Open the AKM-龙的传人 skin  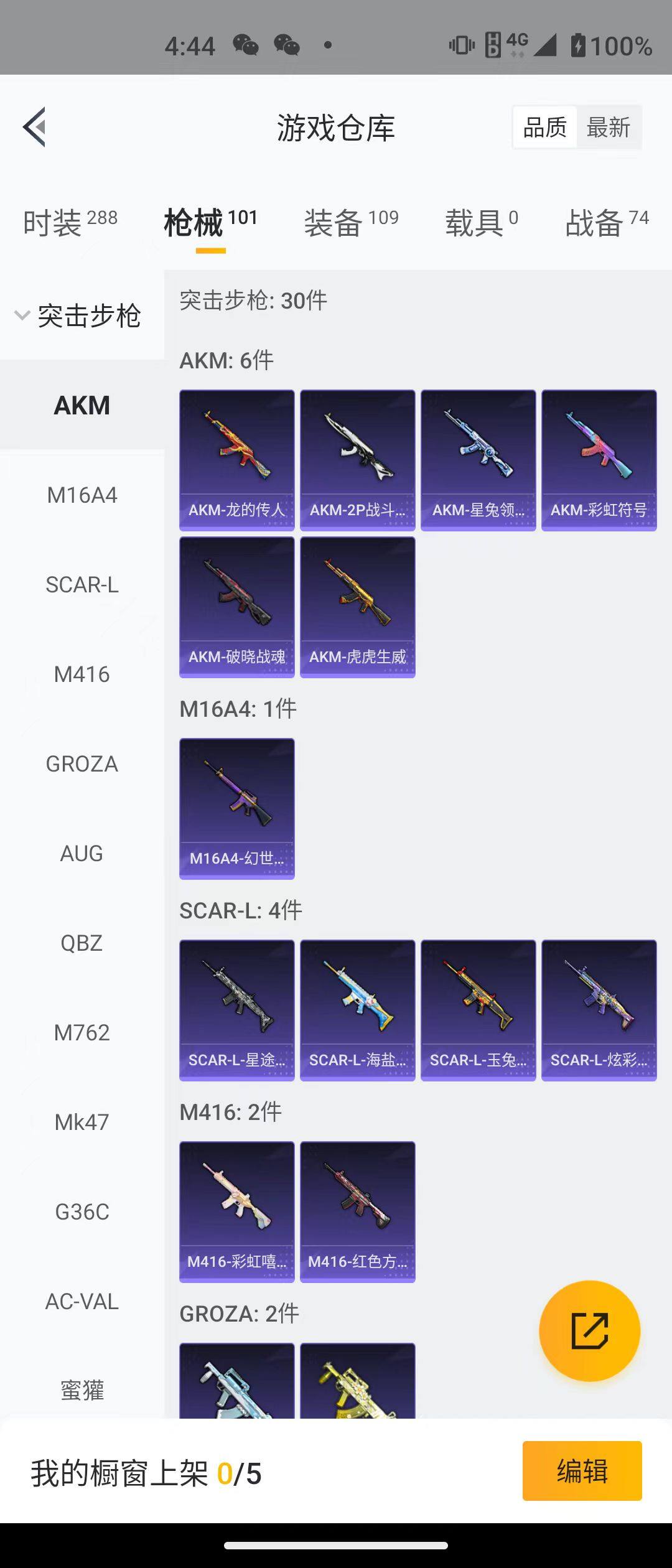tap(236, 460)
